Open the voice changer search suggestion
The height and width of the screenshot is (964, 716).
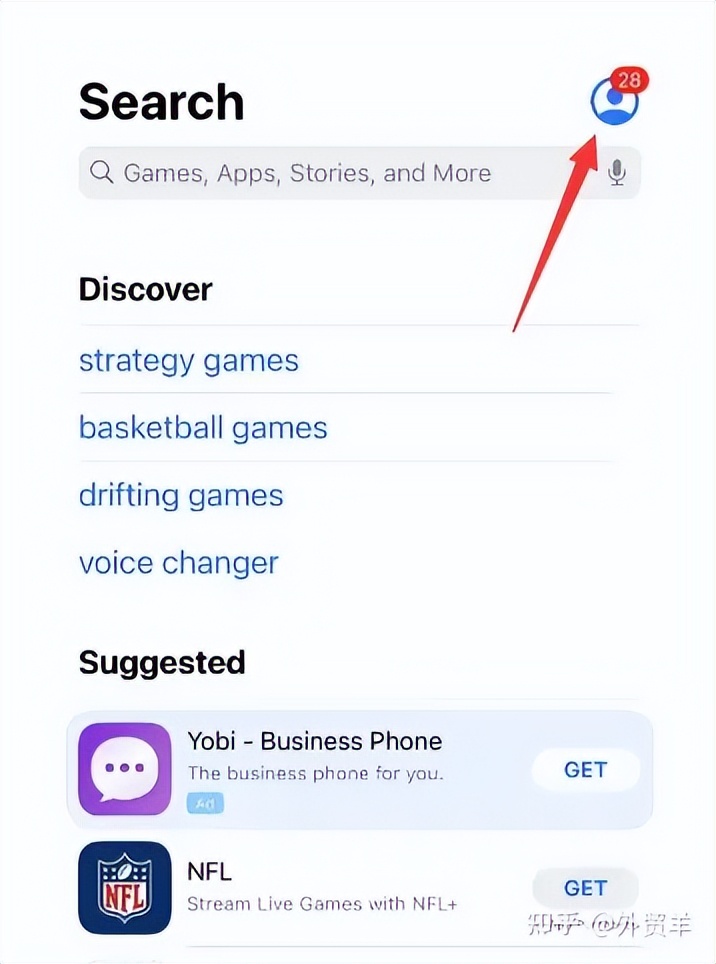point(179,562)
